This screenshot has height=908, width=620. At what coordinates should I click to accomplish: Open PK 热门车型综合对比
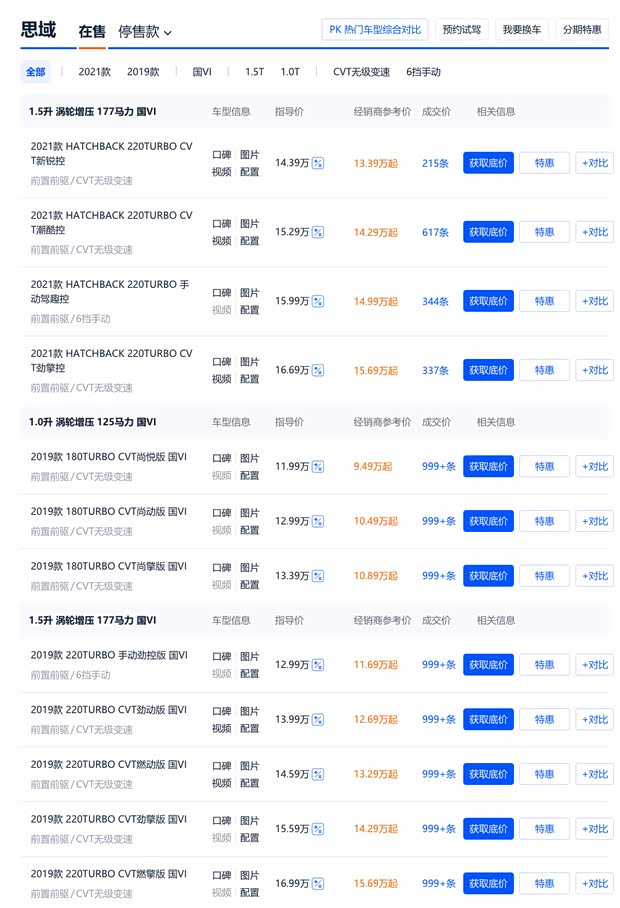375,29
